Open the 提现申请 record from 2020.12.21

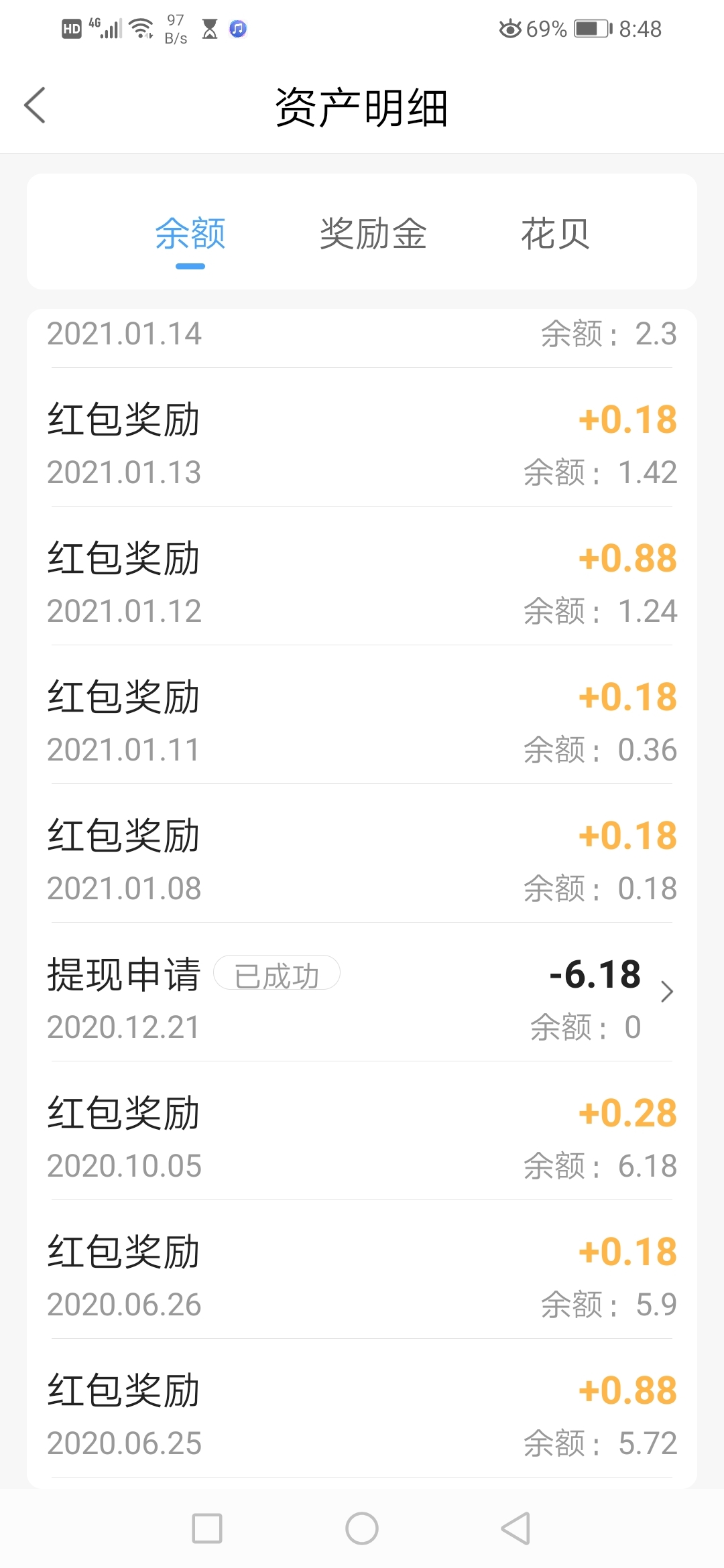pyautogui.click(x=362, y=992)
